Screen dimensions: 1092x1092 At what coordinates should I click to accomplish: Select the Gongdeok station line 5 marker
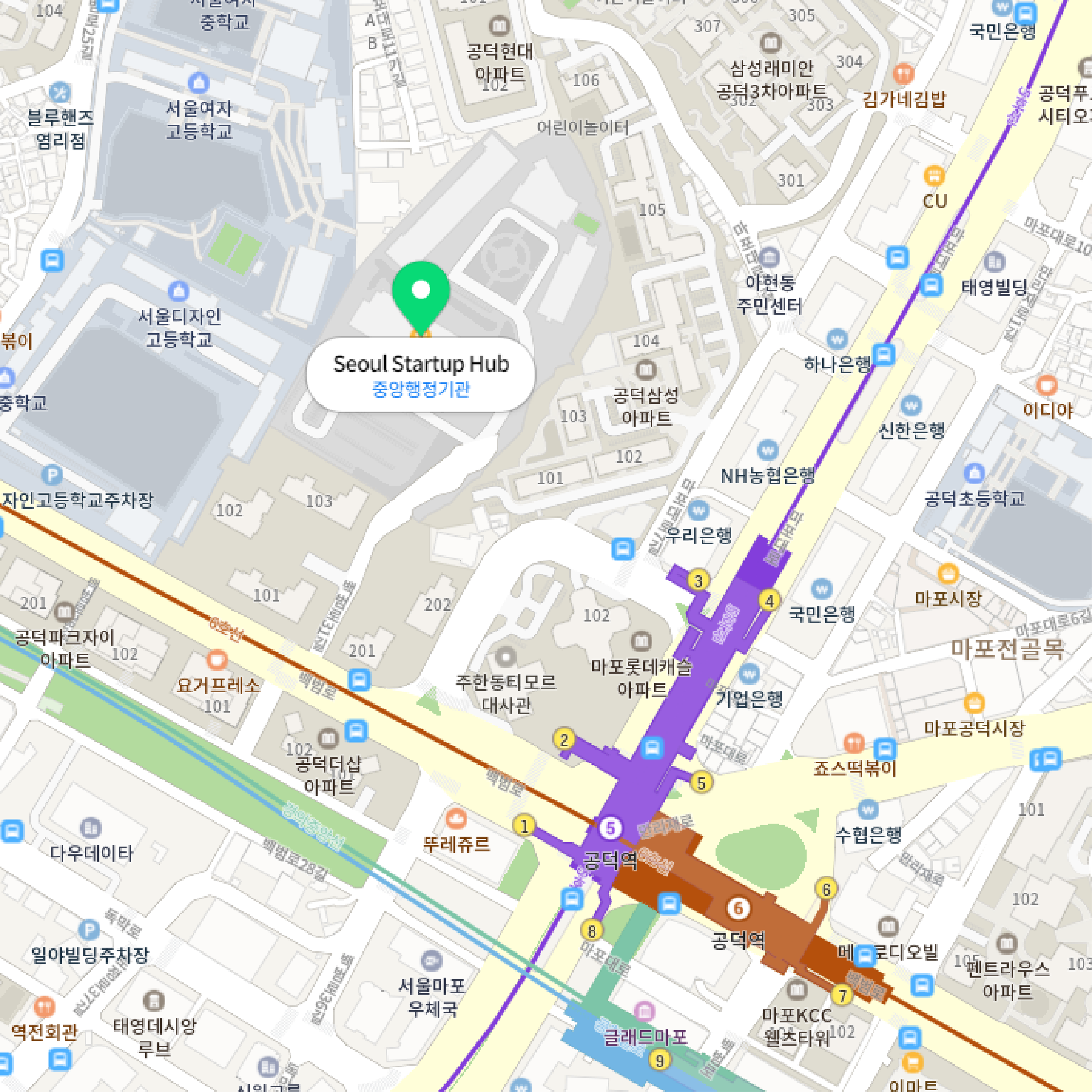coord(610,828)
